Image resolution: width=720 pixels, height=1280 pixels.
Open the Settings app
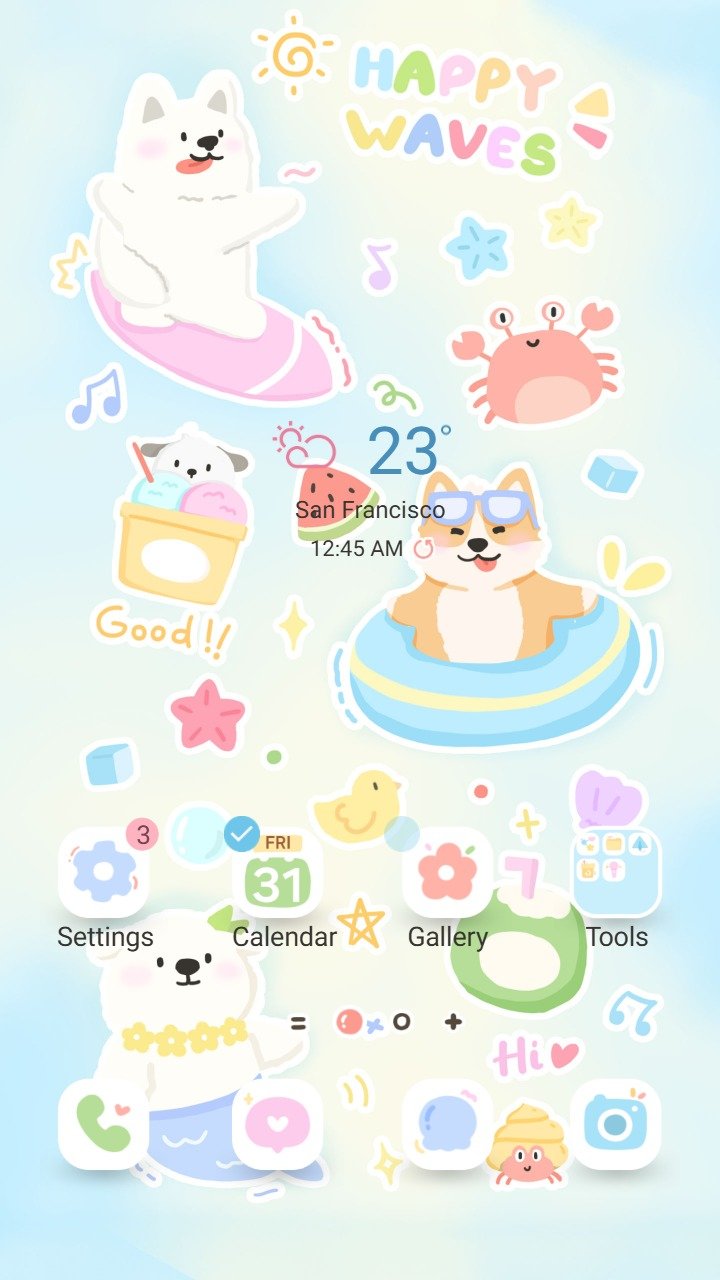pyautogui.click(x=104, y=872)
